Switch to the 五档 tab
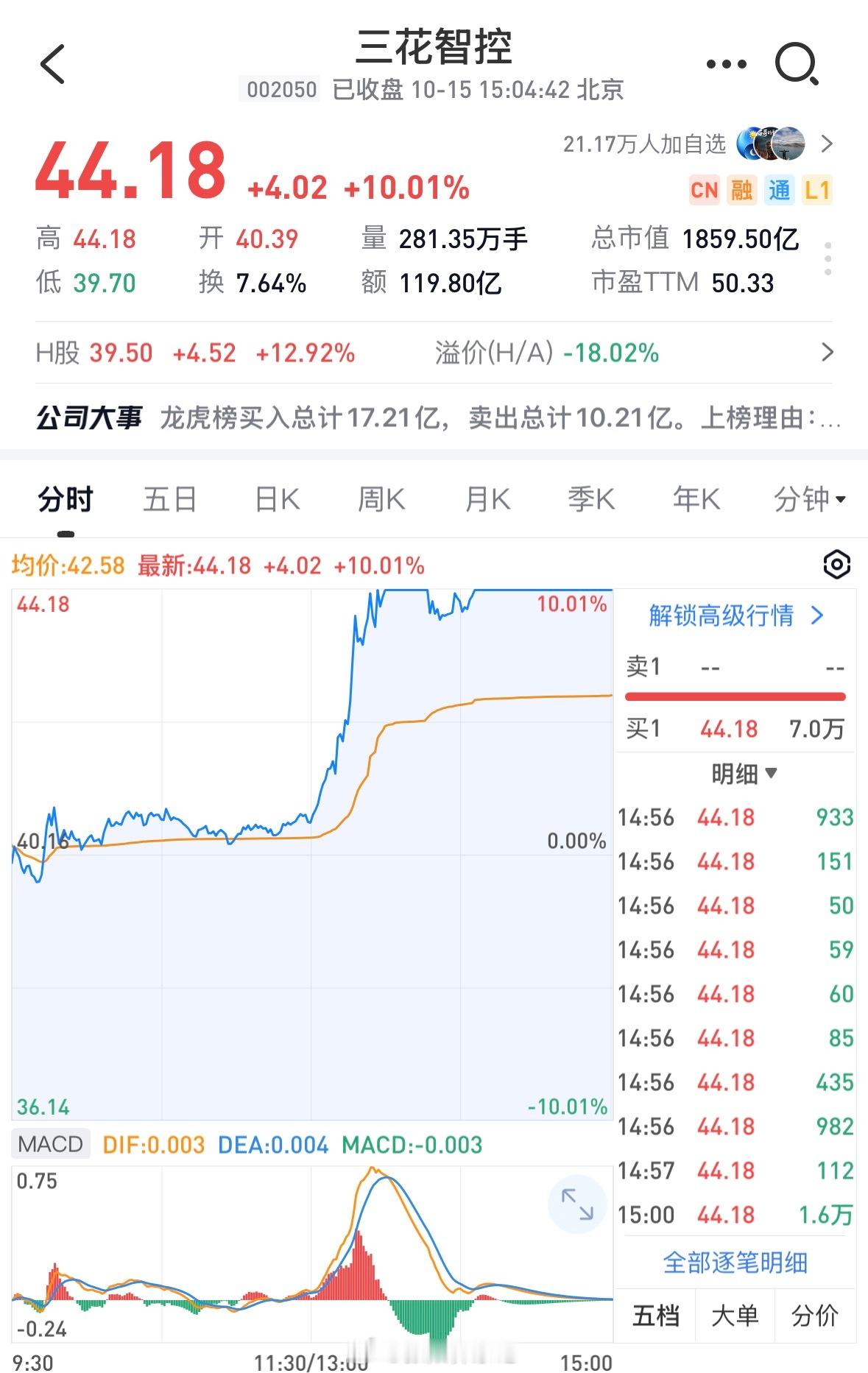 655,1315
